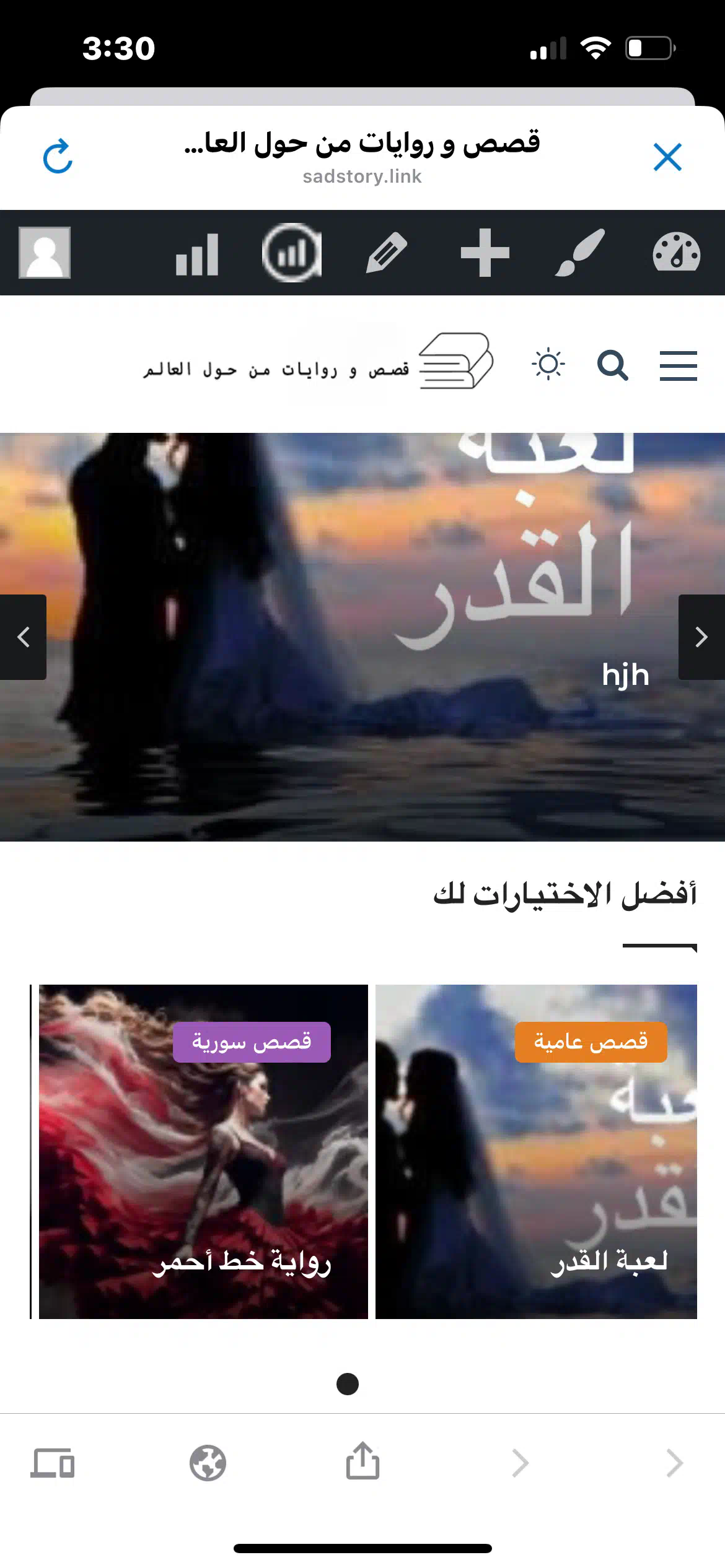The image size is (725, 1568).
Task: Open the hamburger menu
Action: (x=678, y=365)
